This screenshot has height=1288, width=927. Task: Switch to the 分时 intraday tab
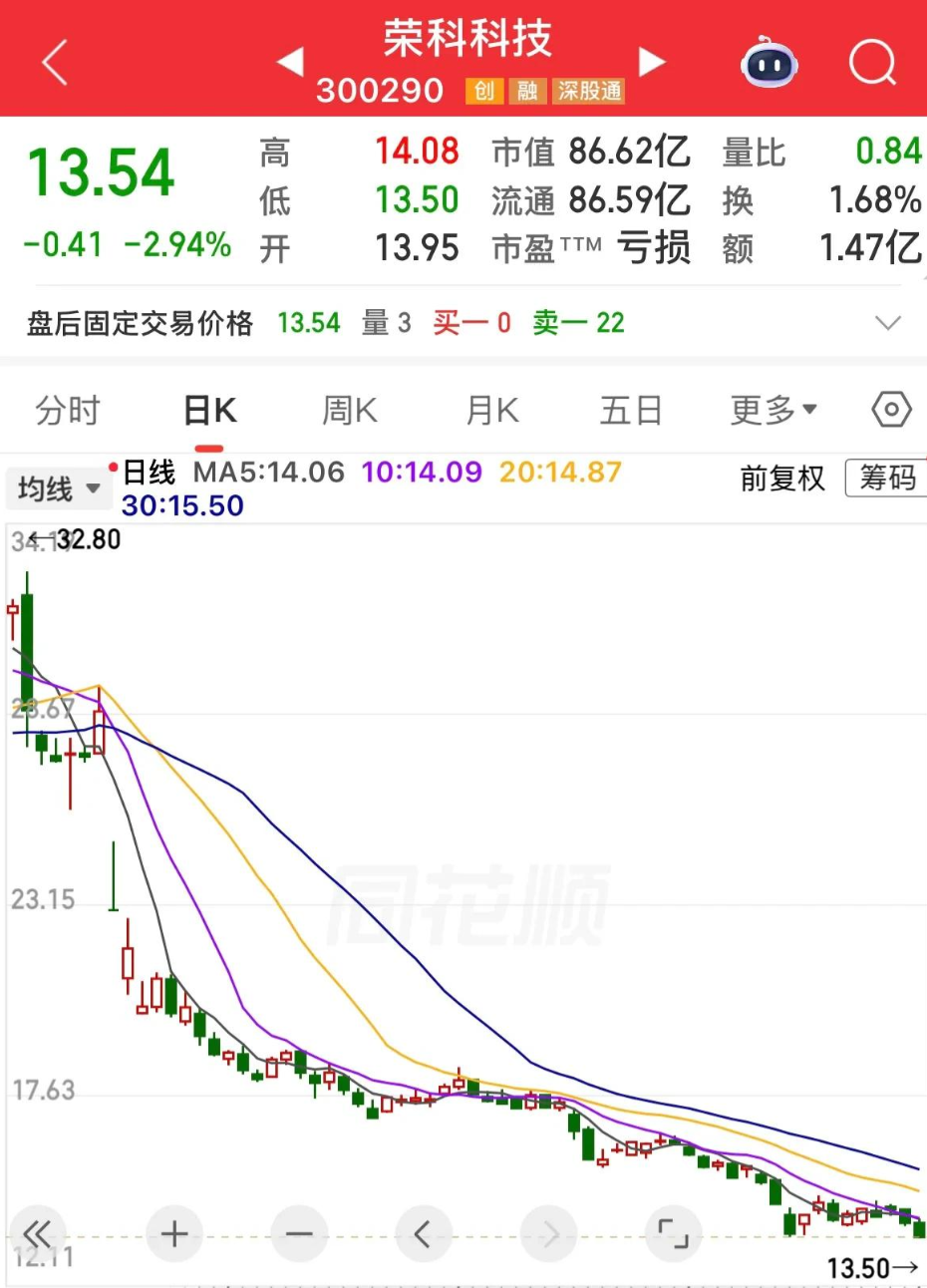(x=68, y=410)
